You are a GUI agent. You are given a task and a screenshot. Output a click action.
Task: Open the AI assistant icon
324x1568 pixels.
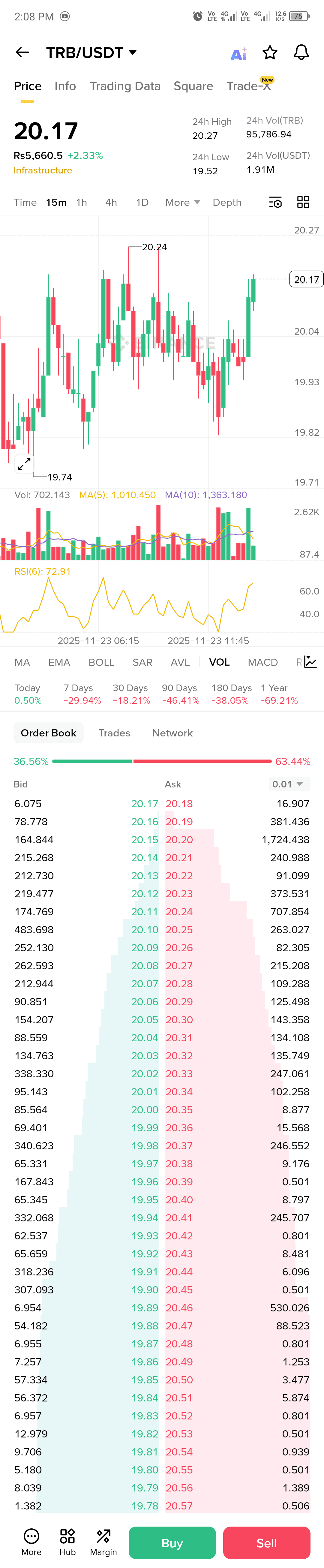tap(239, 54)
